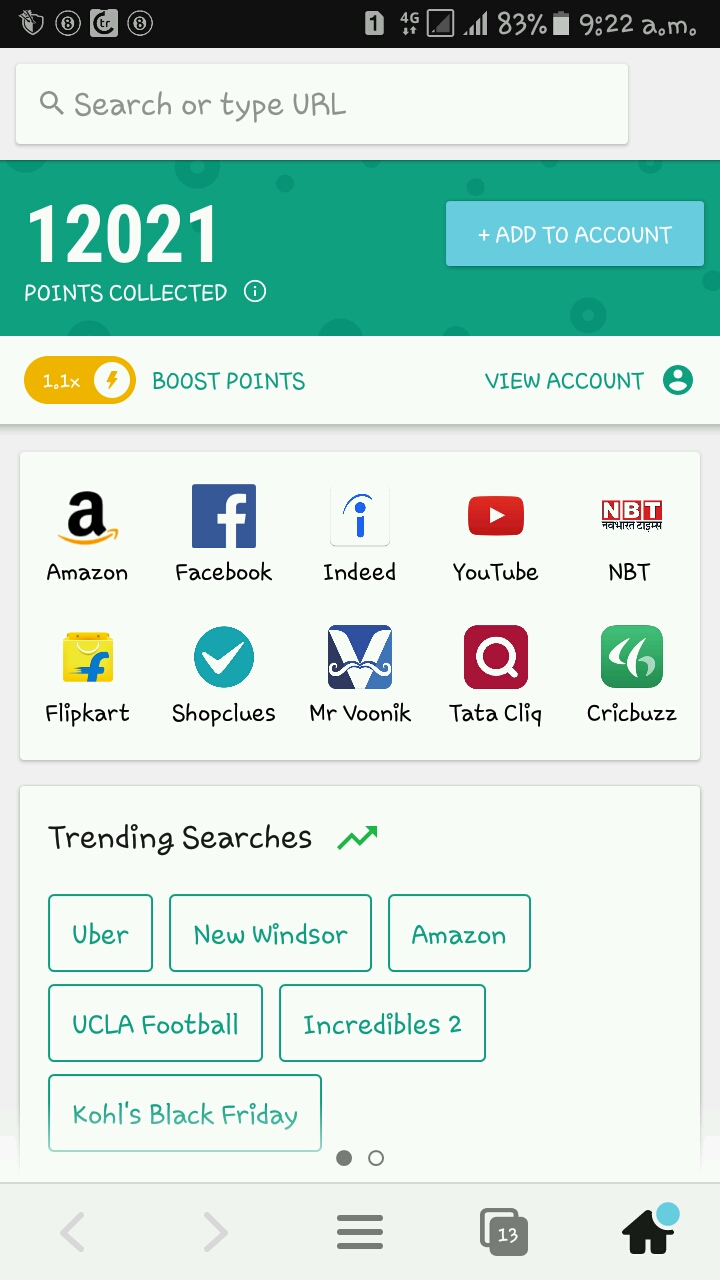The width and height of the screenshot is (720, 1280).
Task: Launch the Facebook shortcut
Action: tap(223, 534)
